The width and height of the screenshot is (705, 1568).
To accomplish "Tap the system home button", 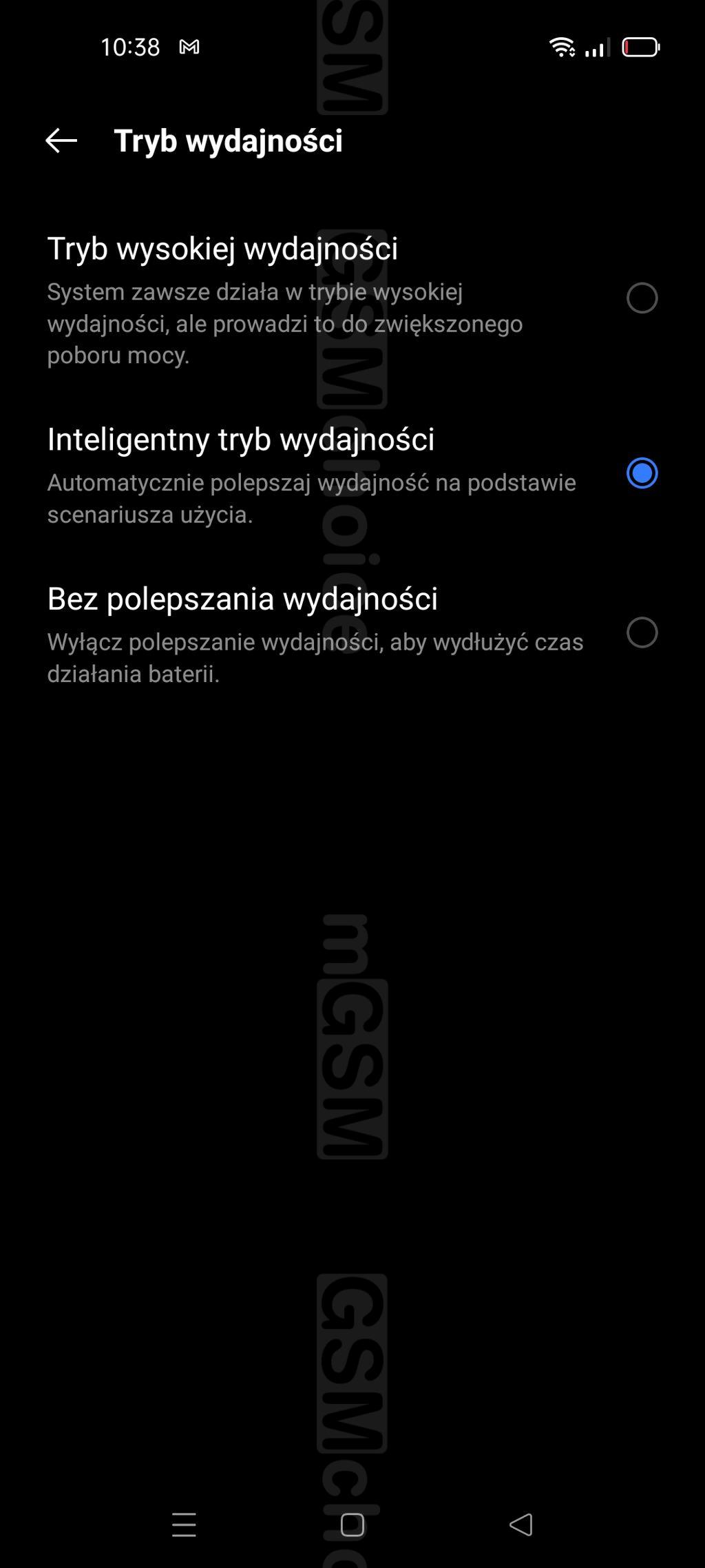I will click(352, 1525).
